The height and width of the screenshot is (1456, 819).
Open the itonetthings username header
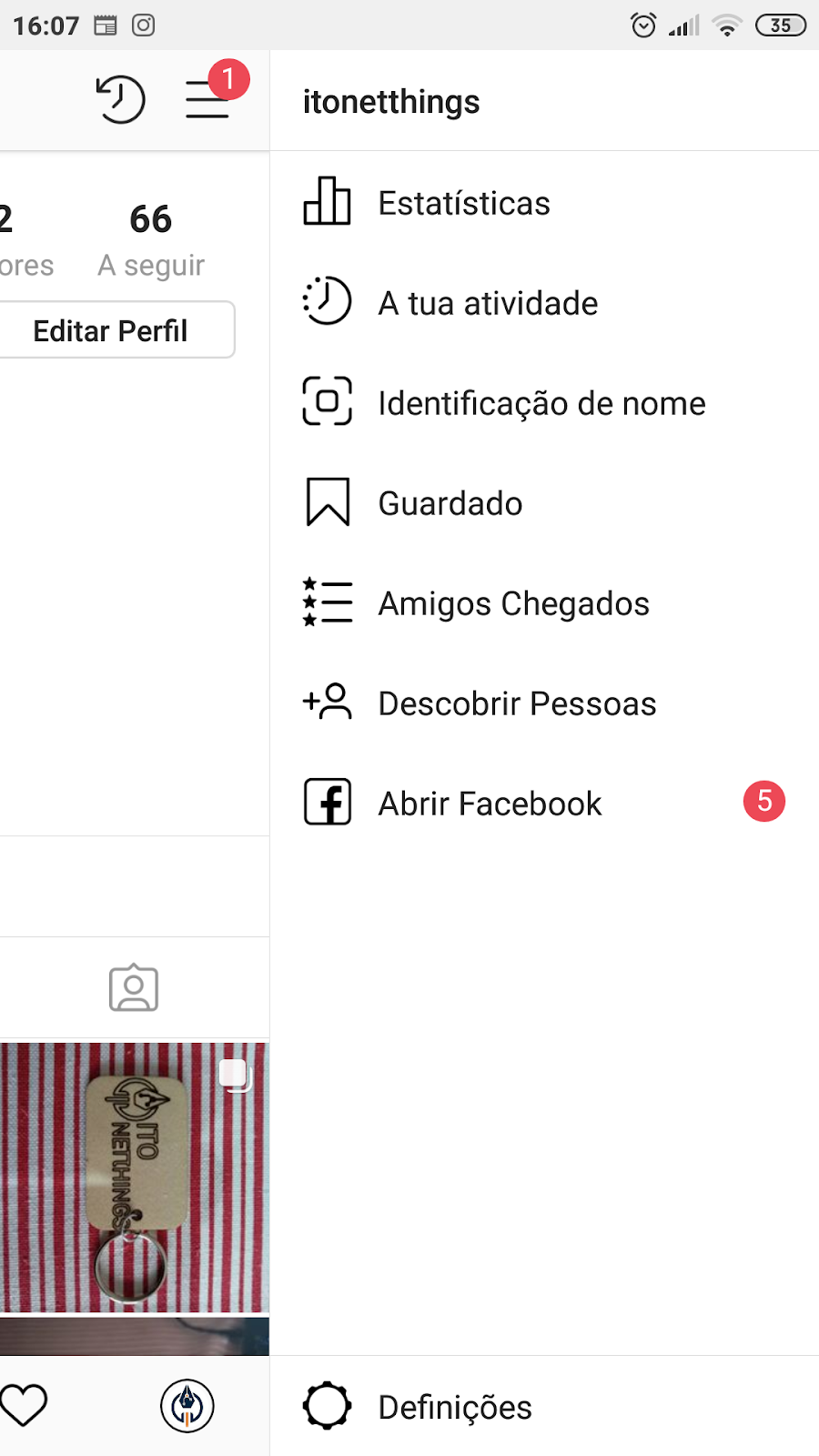[x=390, y=101]
